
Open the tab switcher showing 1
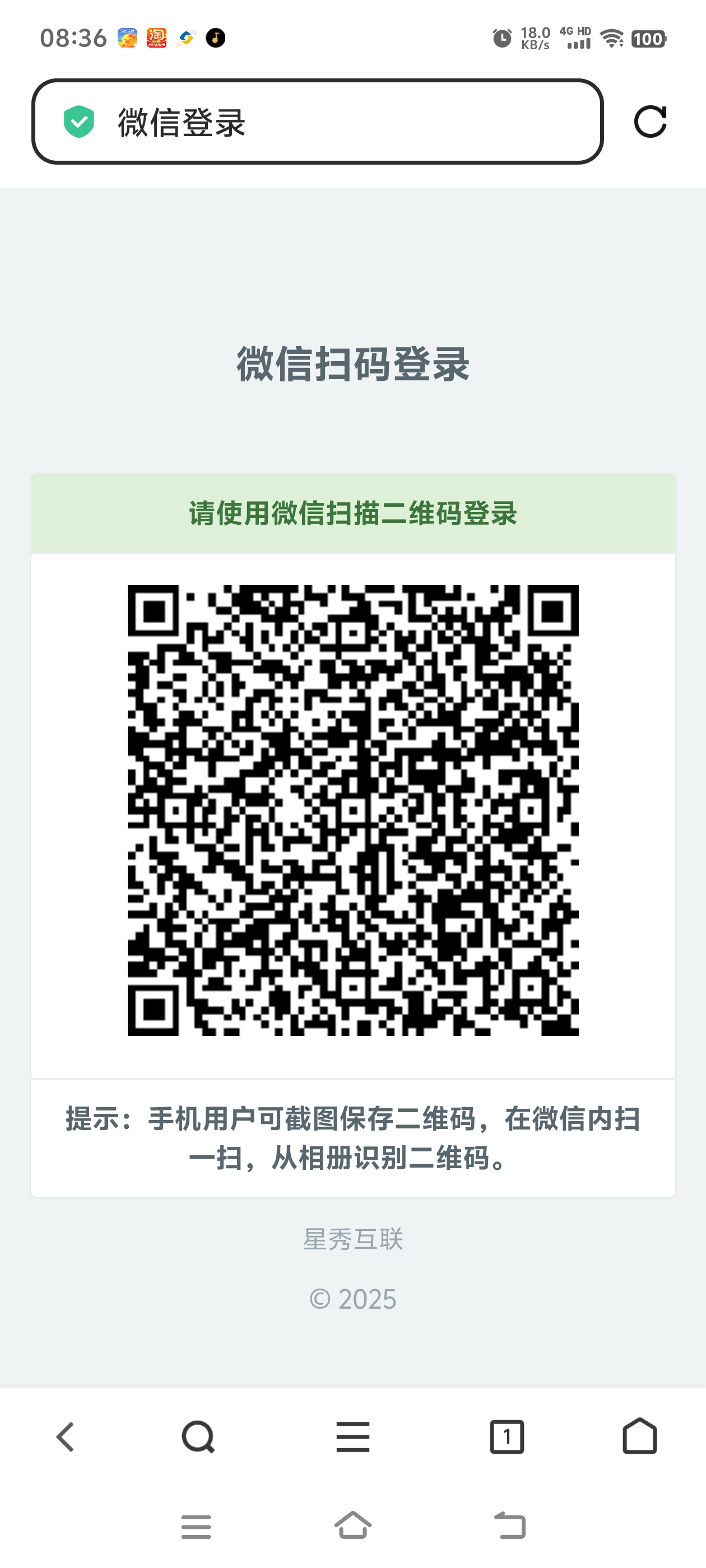pyautogui.click(x=507, y=1437)
